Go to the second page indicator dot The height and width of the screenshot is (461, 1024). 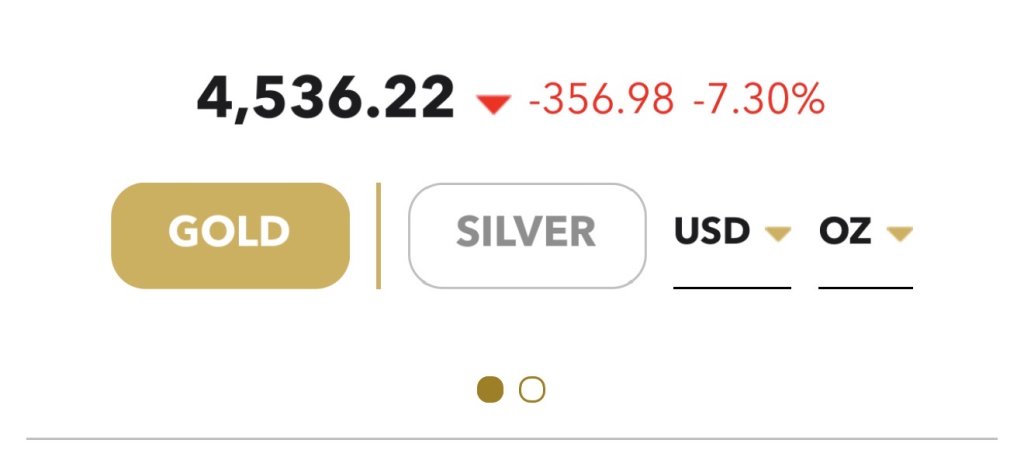coord(532,389)
